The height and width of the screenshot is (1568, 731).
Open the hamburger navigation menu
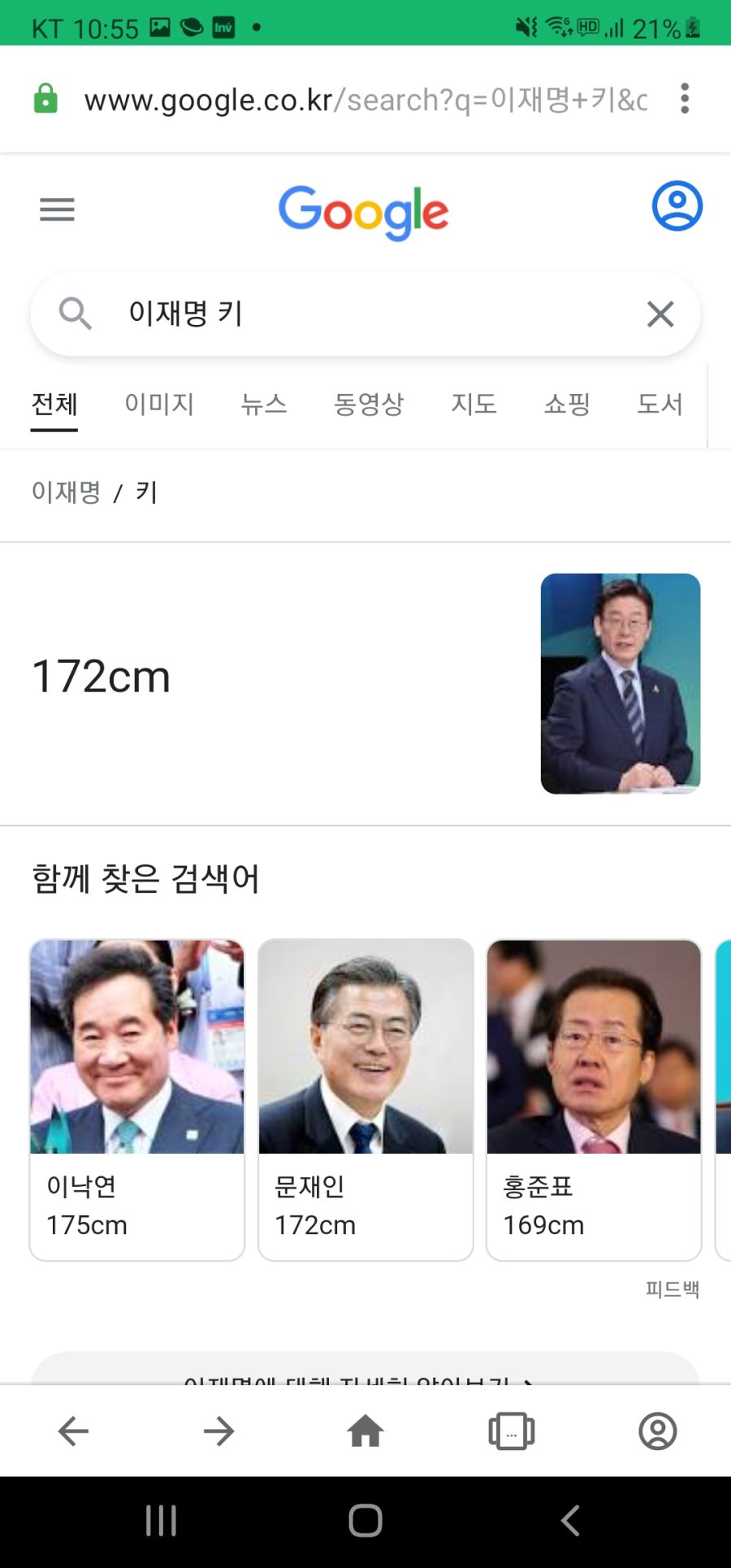(x=56, y=210)
